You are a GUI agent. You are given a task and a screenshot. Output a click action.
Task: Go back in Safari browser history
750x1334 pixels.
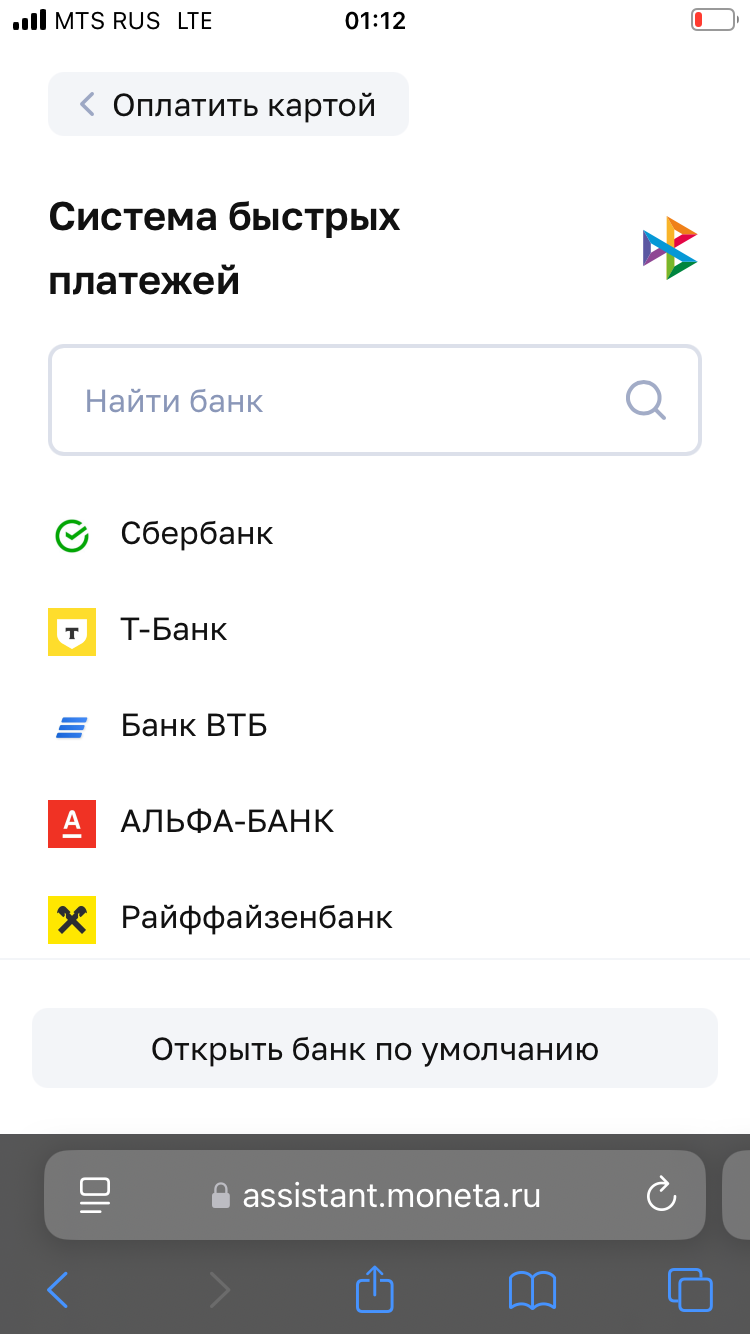58,1290
